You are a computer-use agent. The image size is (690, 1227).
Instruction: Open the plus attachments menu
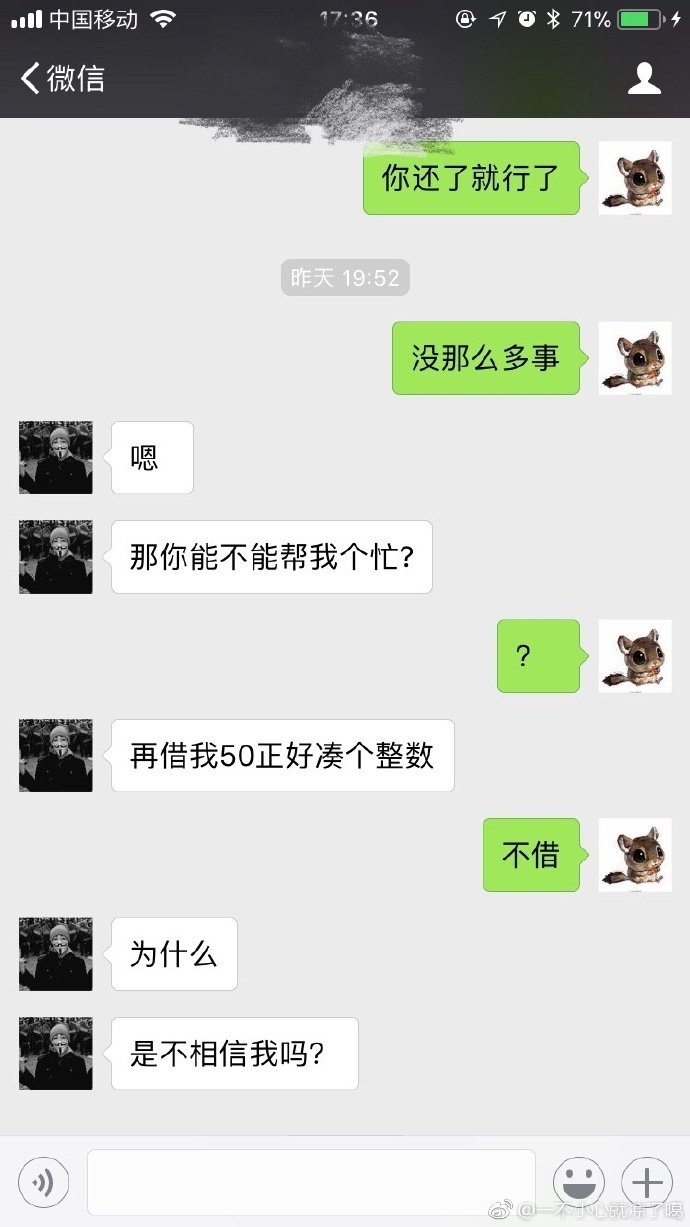coord(647,1184)
